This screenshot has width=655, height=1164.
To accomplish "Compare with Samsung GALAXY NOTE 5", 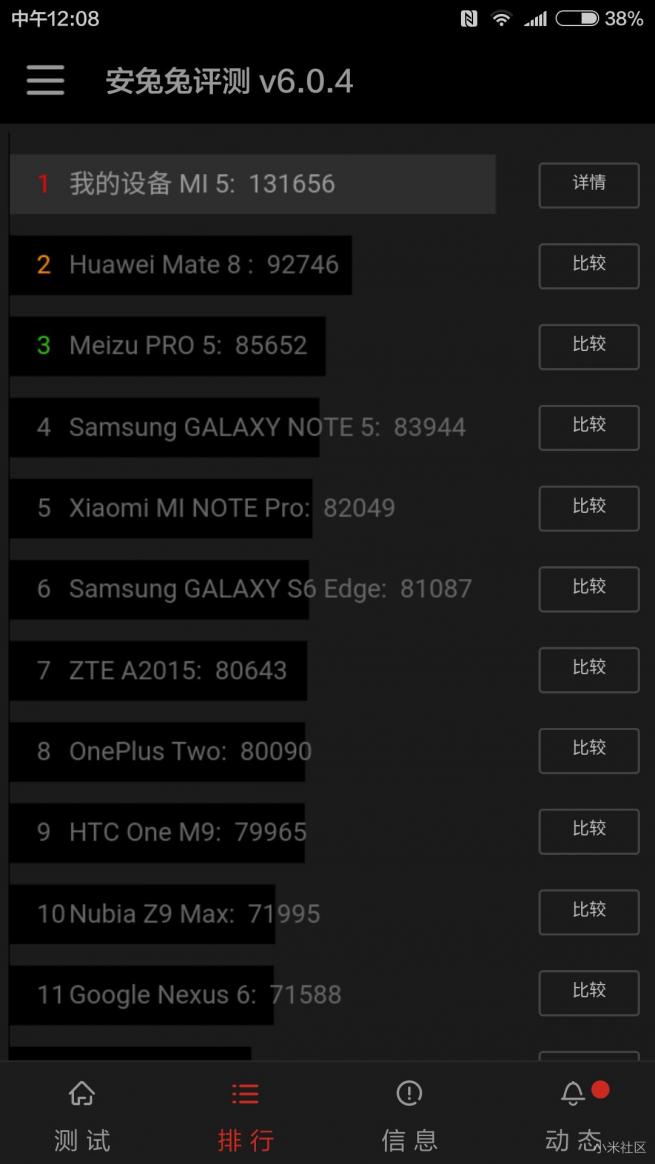I will pyautogui.click(x=588, y=427).
